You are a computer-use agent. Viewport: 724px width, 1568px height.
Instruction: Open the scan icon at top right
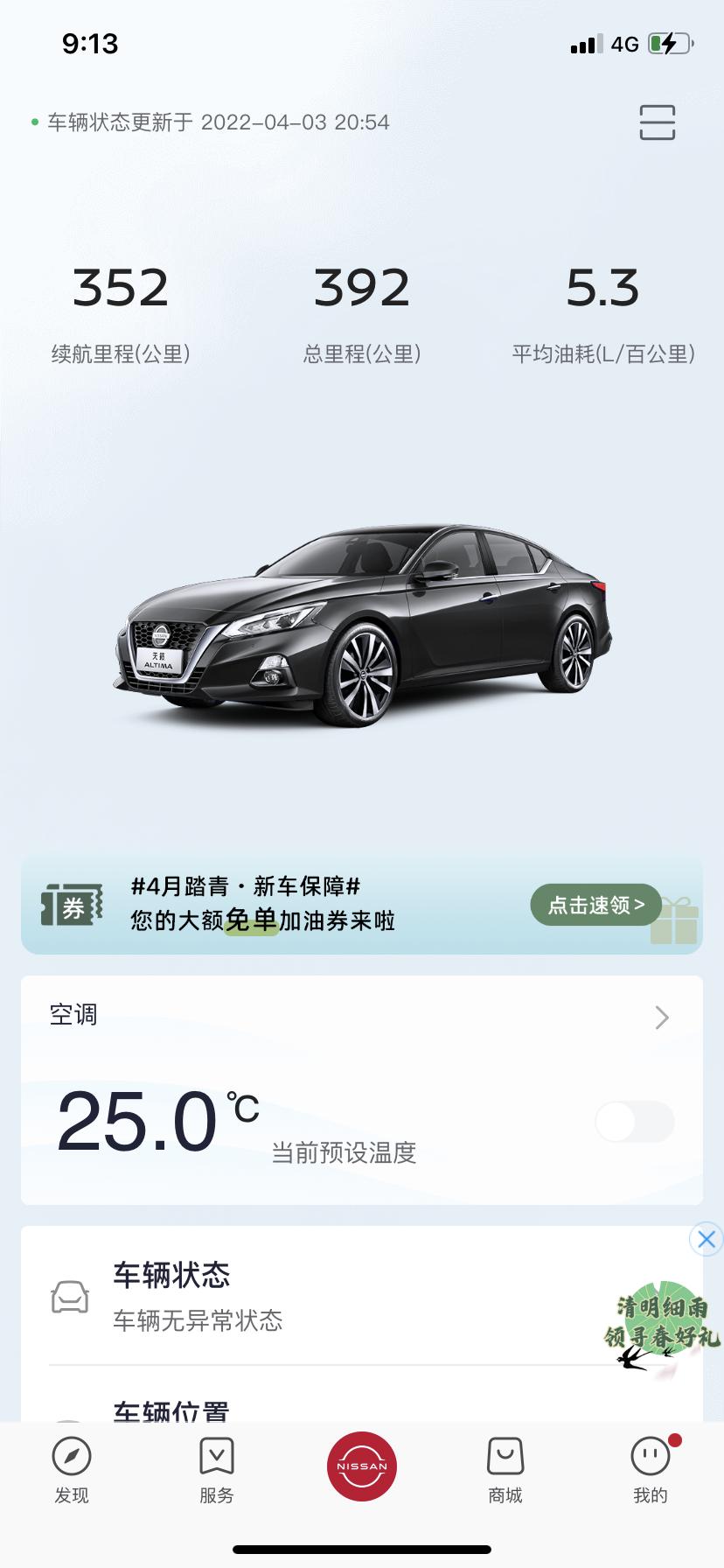(x=657, y=122)
